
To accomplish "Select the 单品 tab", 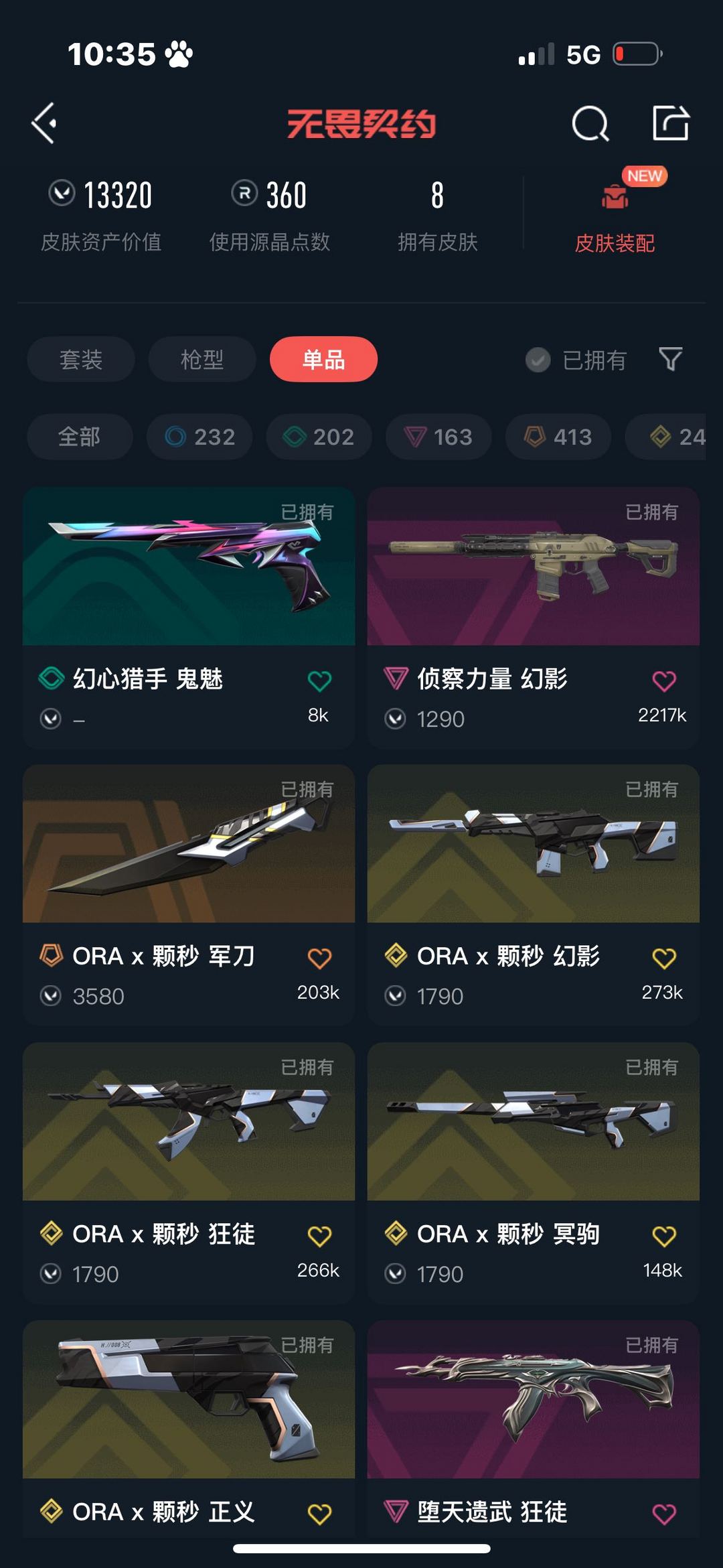I will (x=323, y=360).
